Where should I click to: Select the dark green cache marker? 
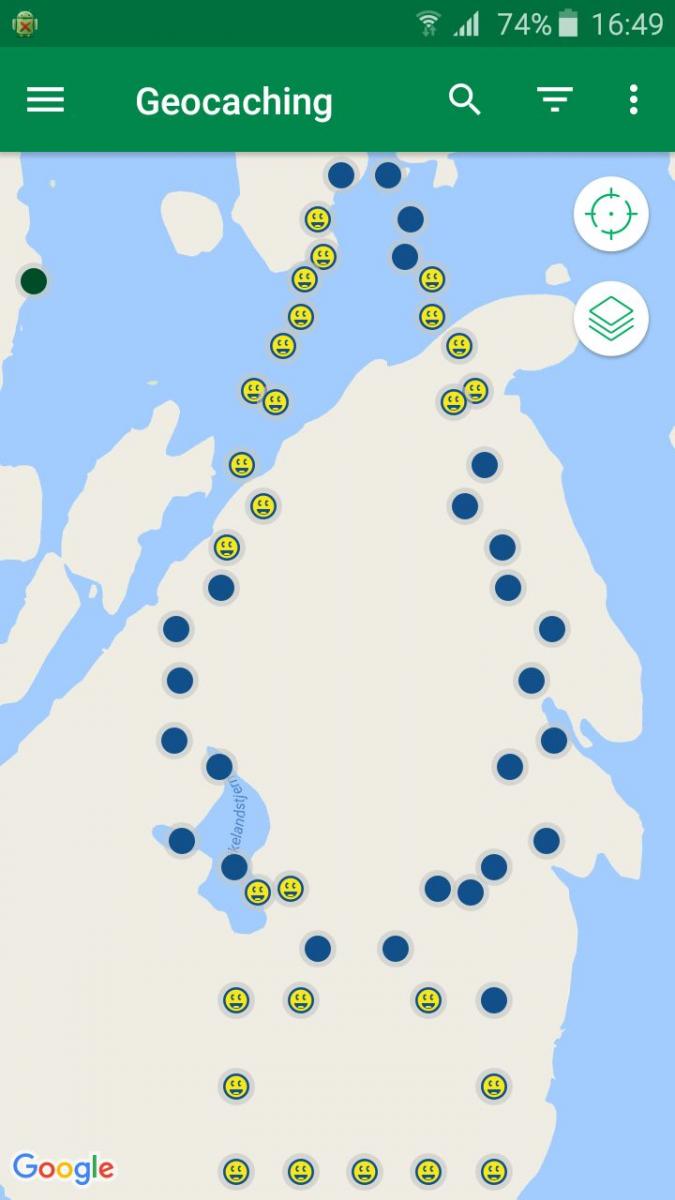(x=34, y=281)
